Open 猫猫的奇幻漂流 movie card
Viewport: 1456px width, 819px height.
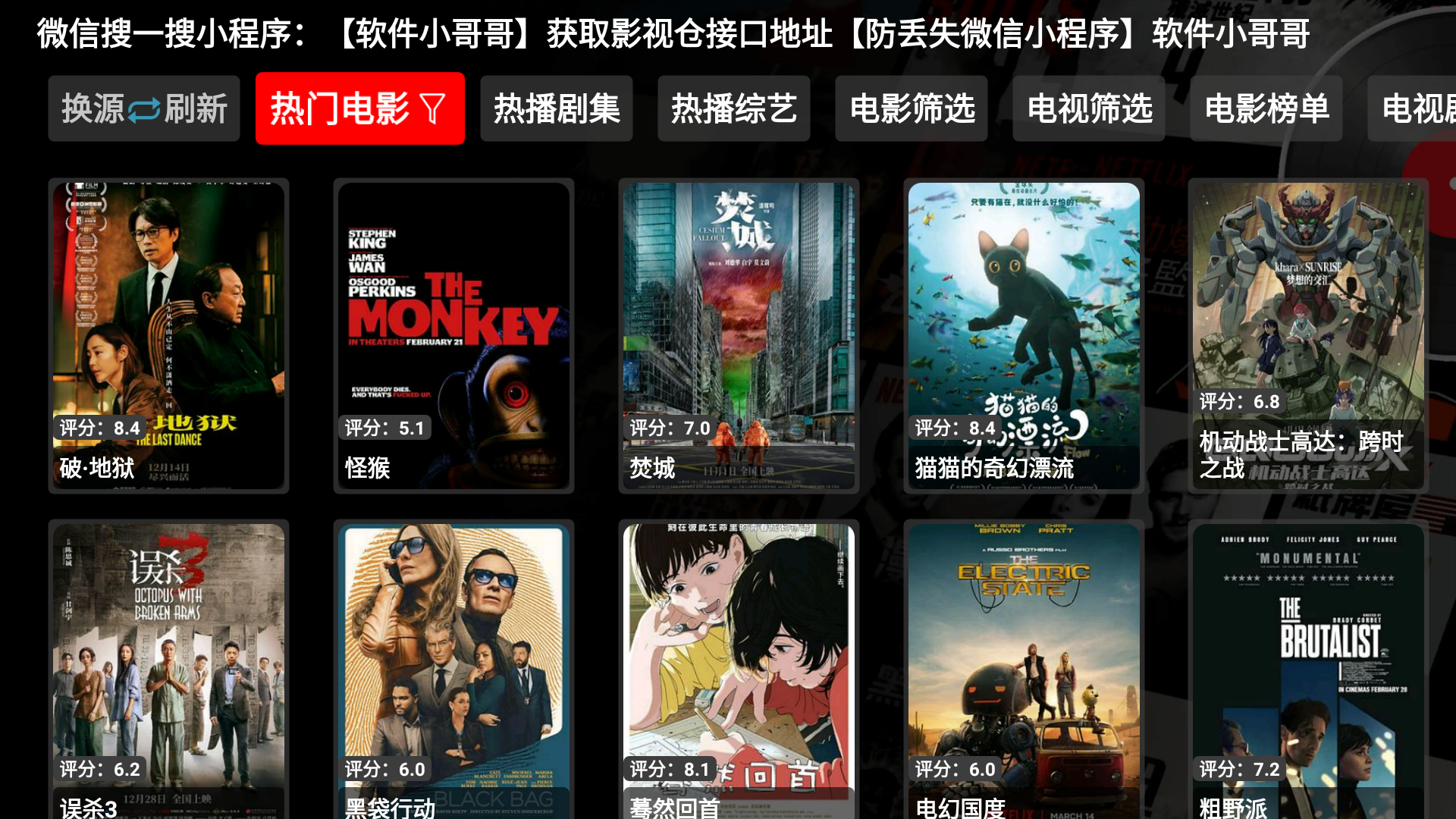point(1024,335)
